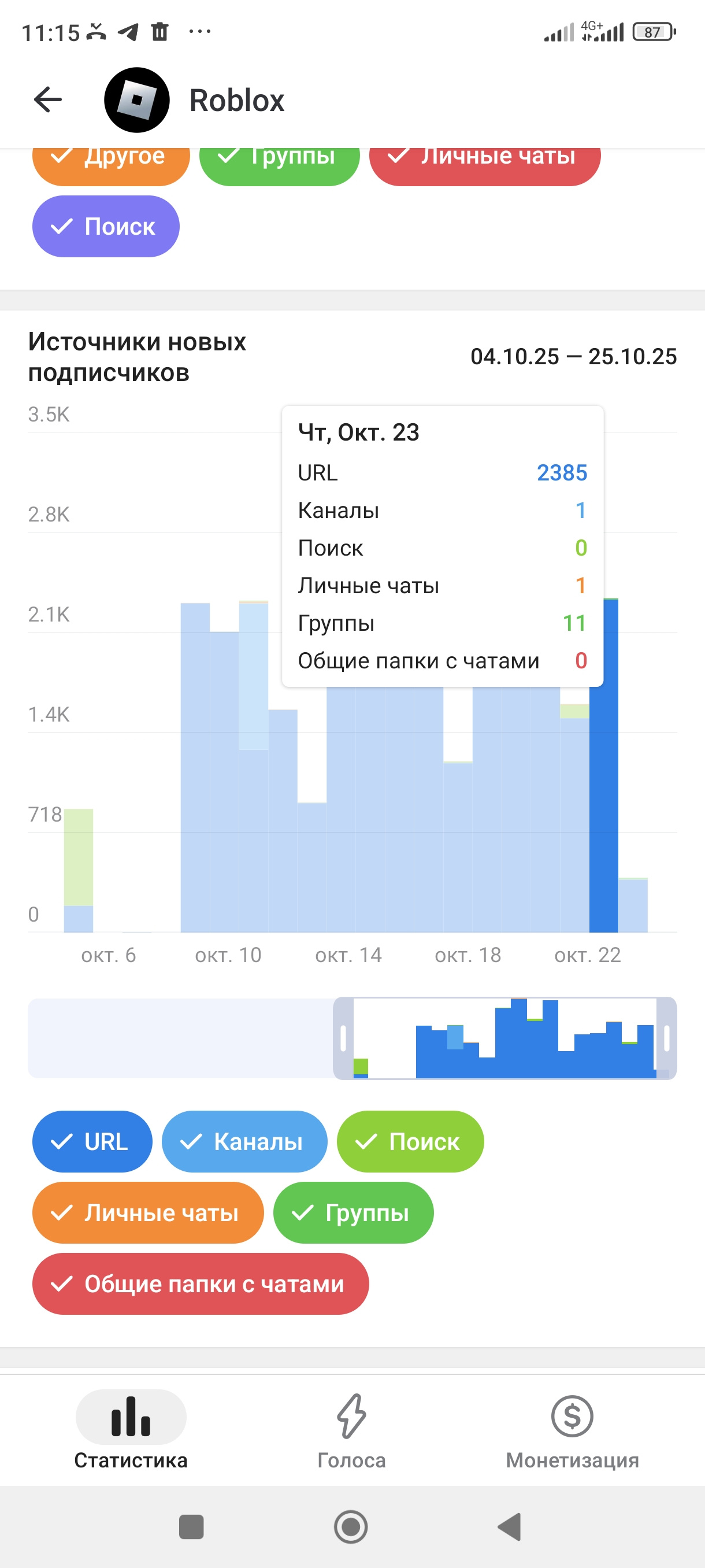Go back from Roblox statistics
The width and height of the screenshot is (705, 1568).
[48, 100]
